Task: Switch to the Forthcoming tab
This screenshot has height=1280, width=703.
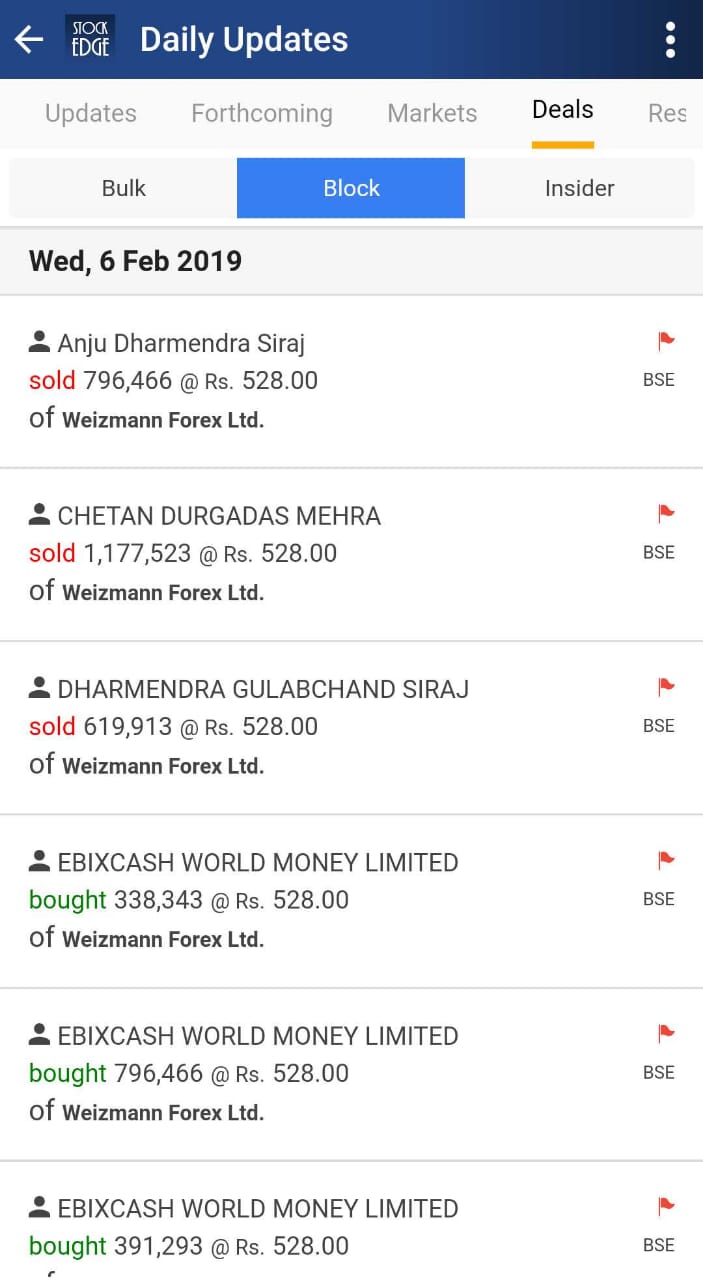Action: (262, 113)
